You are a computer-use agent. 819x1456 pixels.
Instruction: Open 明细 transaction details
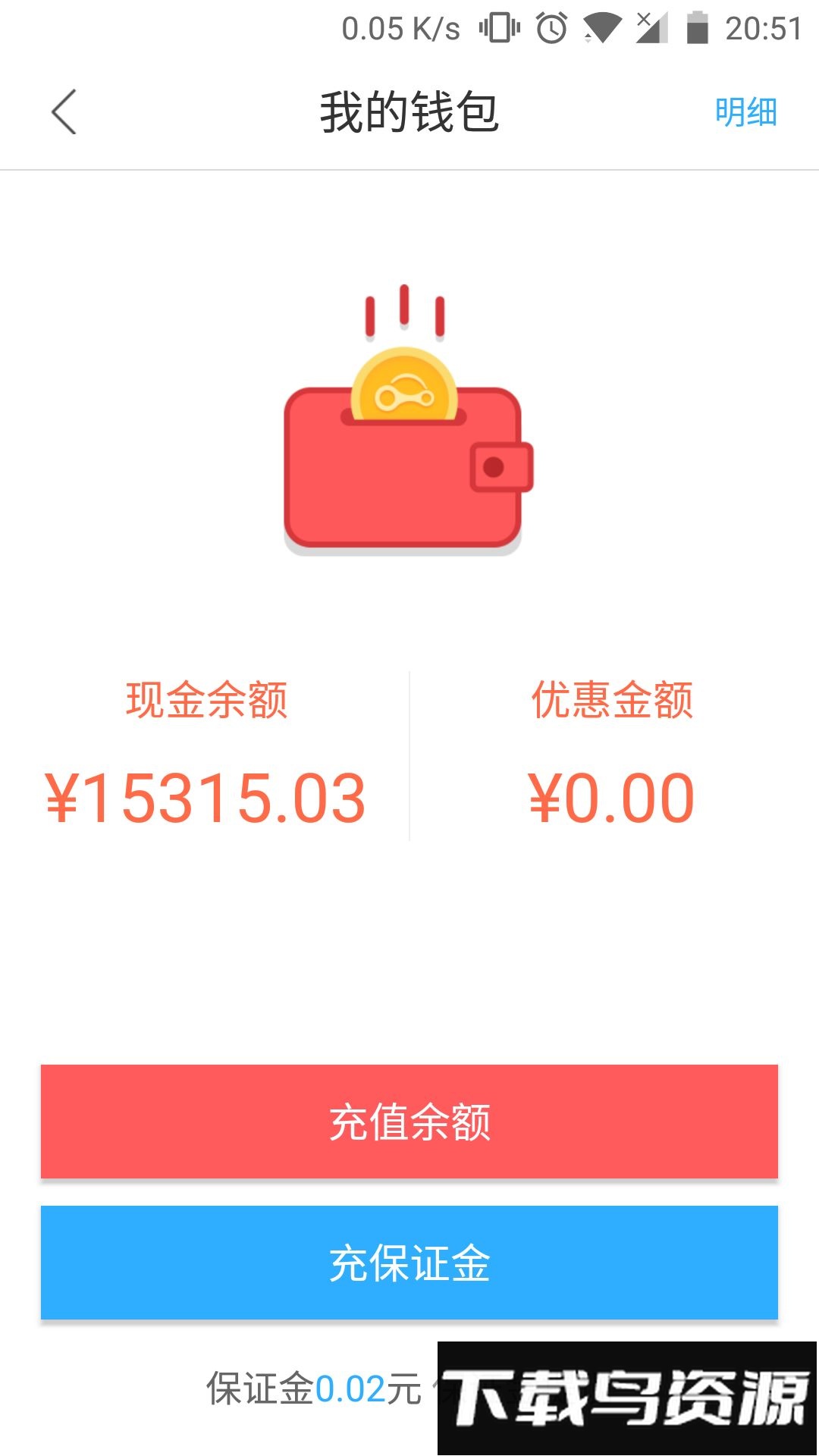tap(745, 112)
